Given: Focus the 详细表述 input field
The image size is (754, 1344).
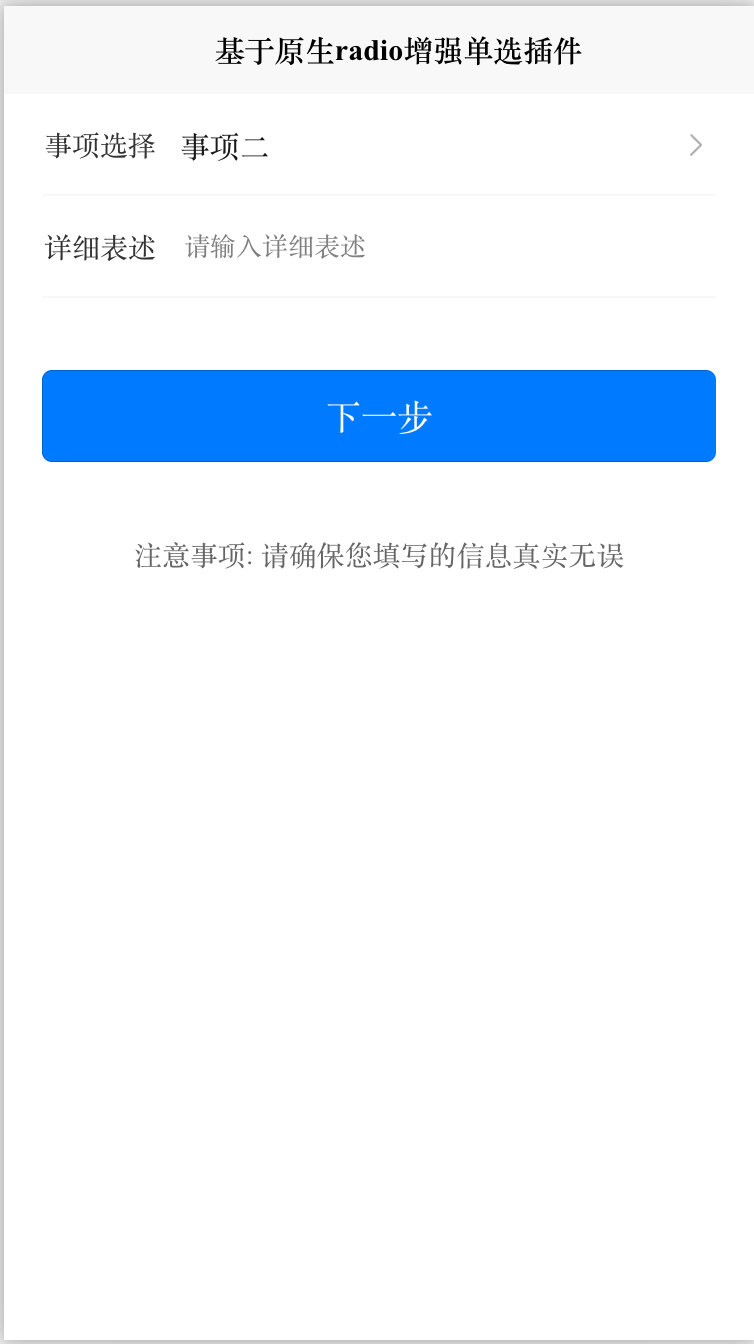Looking at the screenshot, I should (400, 246).
